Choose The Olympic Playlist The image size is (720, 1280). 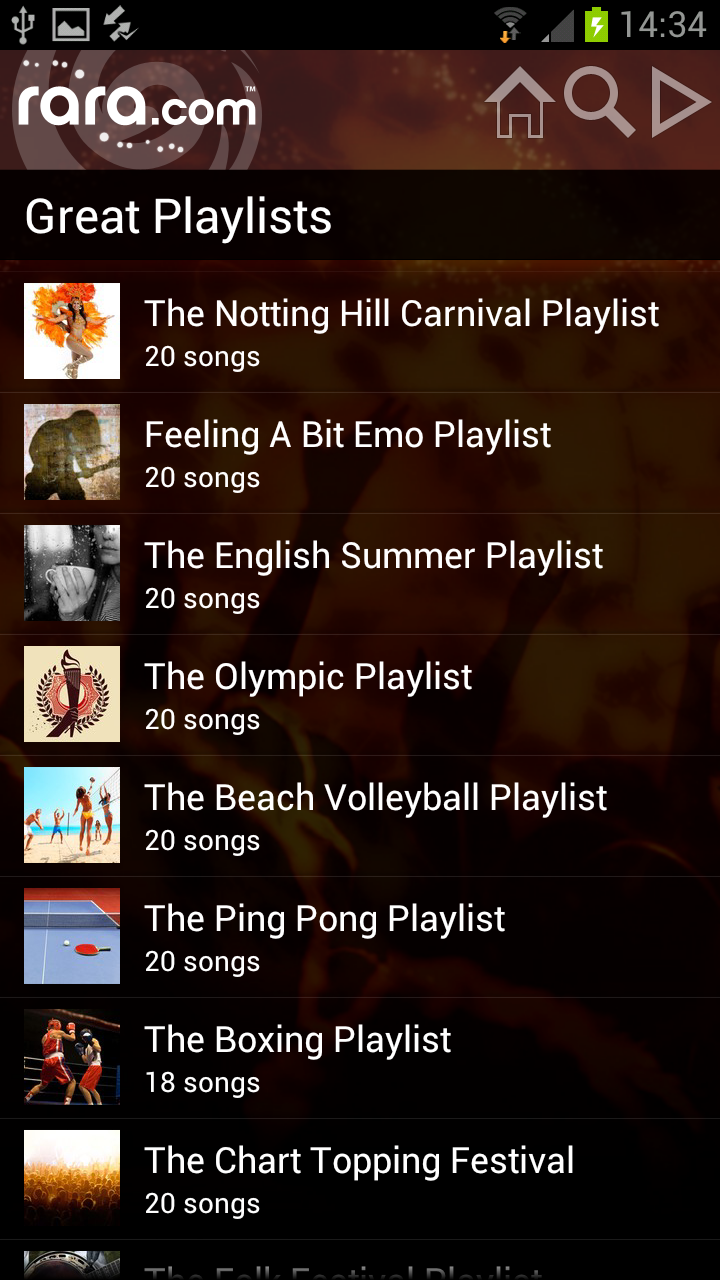308,694
